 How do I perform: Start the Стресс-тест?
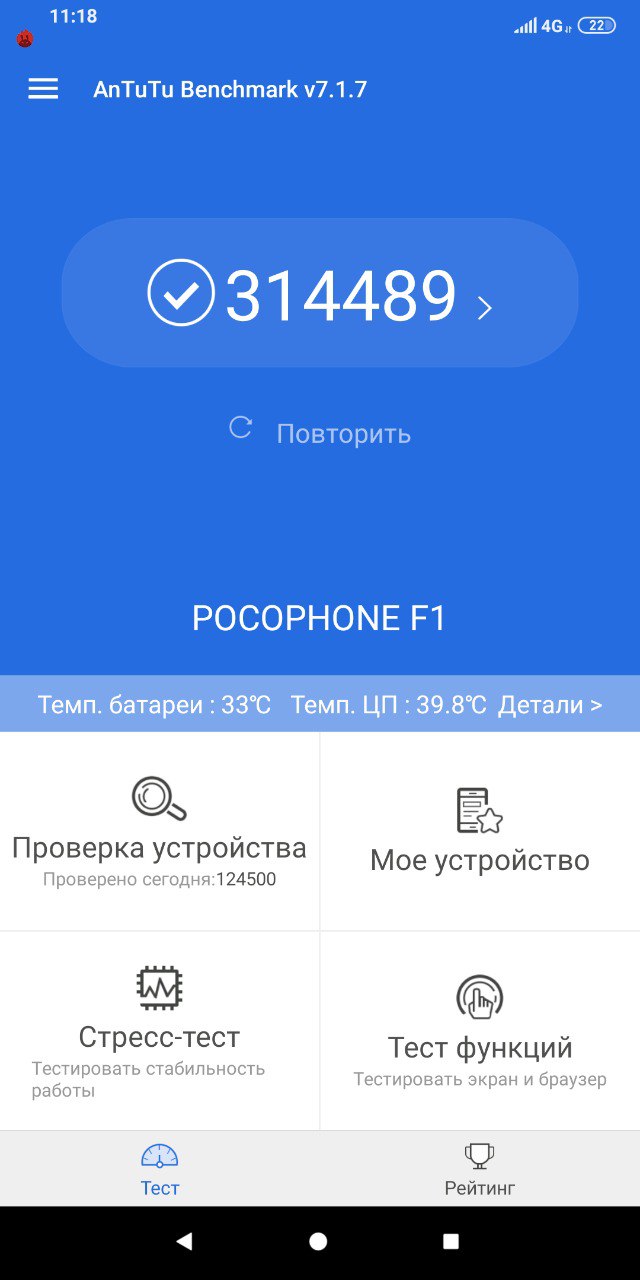[159, 1030]
